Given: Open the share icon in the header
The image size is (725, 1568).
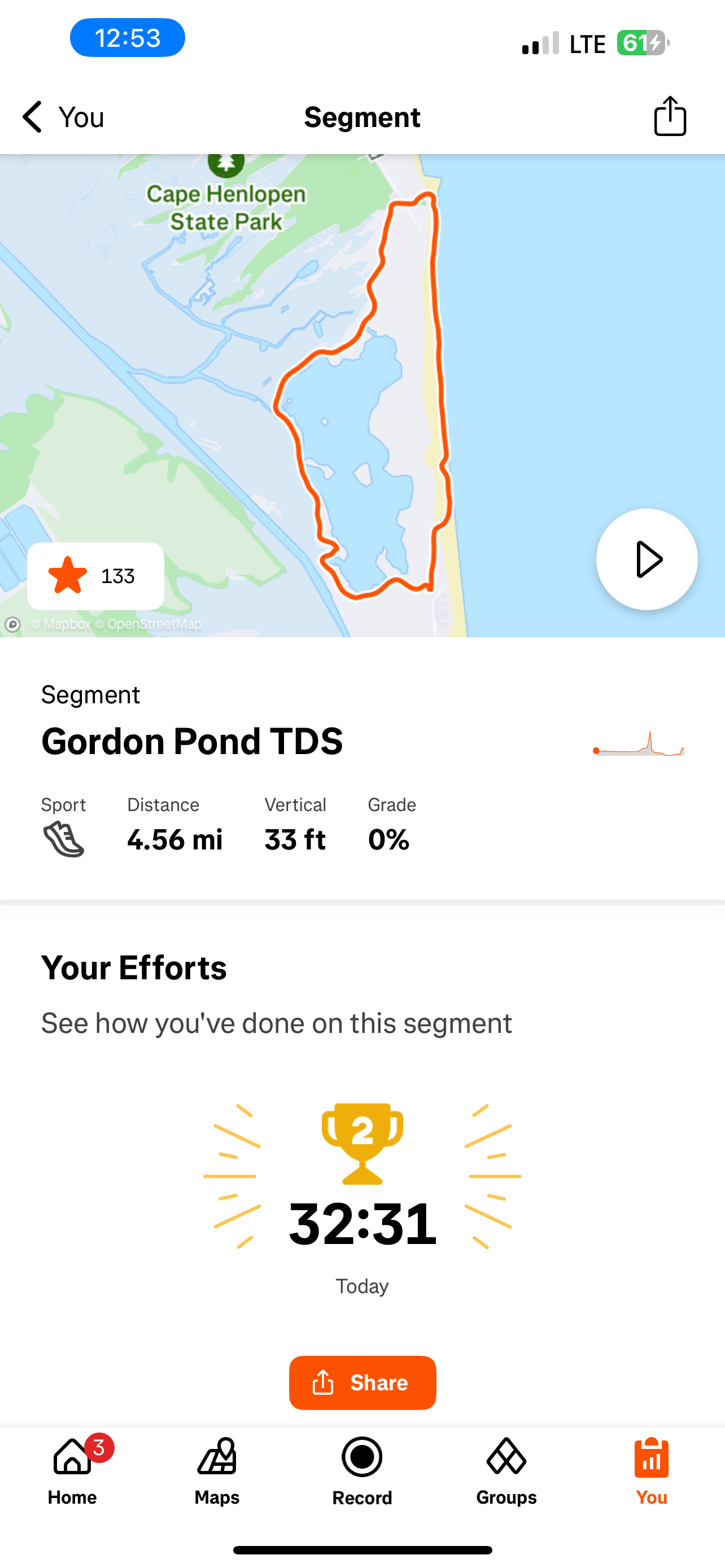Looking at the screenshot, I should (x=670, y=116).
